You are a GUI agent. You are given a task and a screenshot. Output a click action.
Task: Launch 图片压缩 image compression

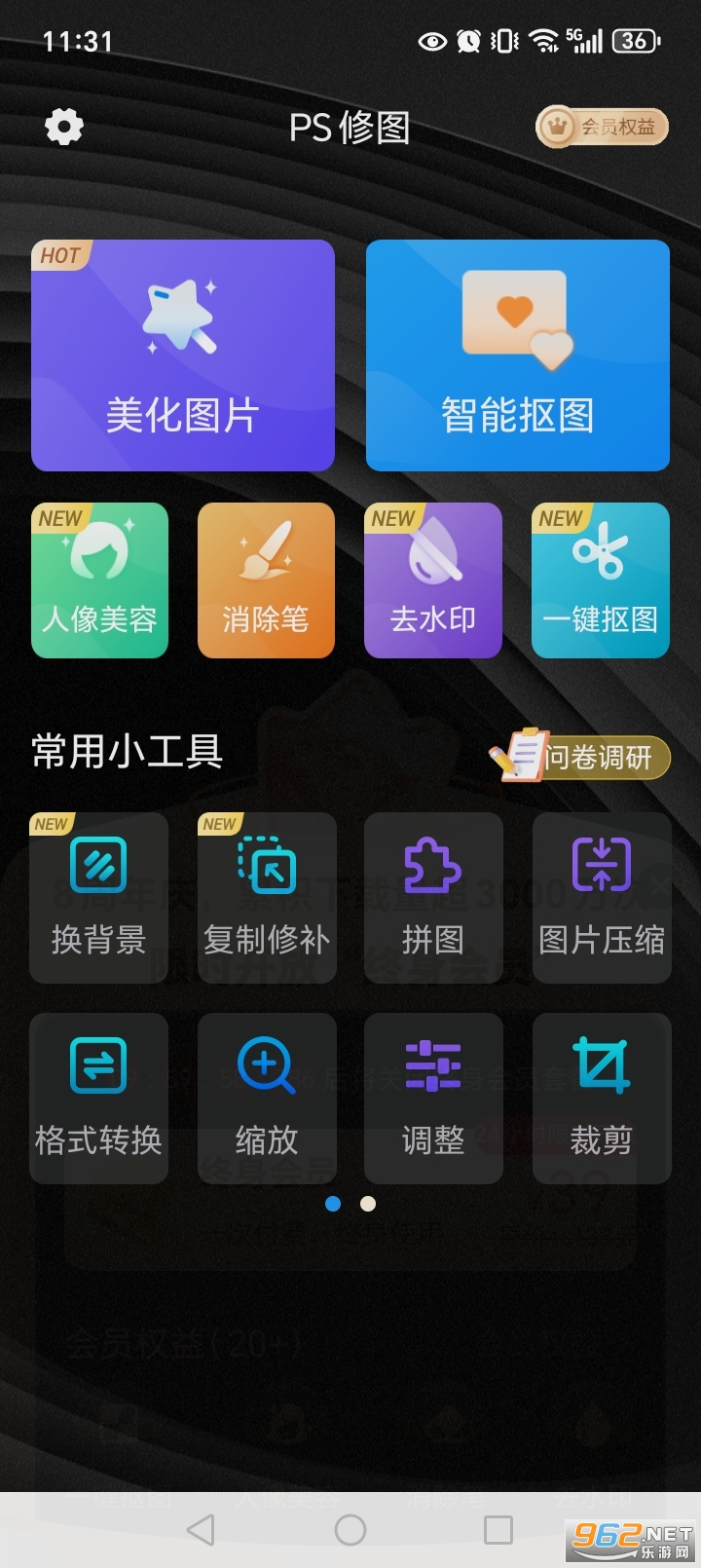[x=602, y=897]
